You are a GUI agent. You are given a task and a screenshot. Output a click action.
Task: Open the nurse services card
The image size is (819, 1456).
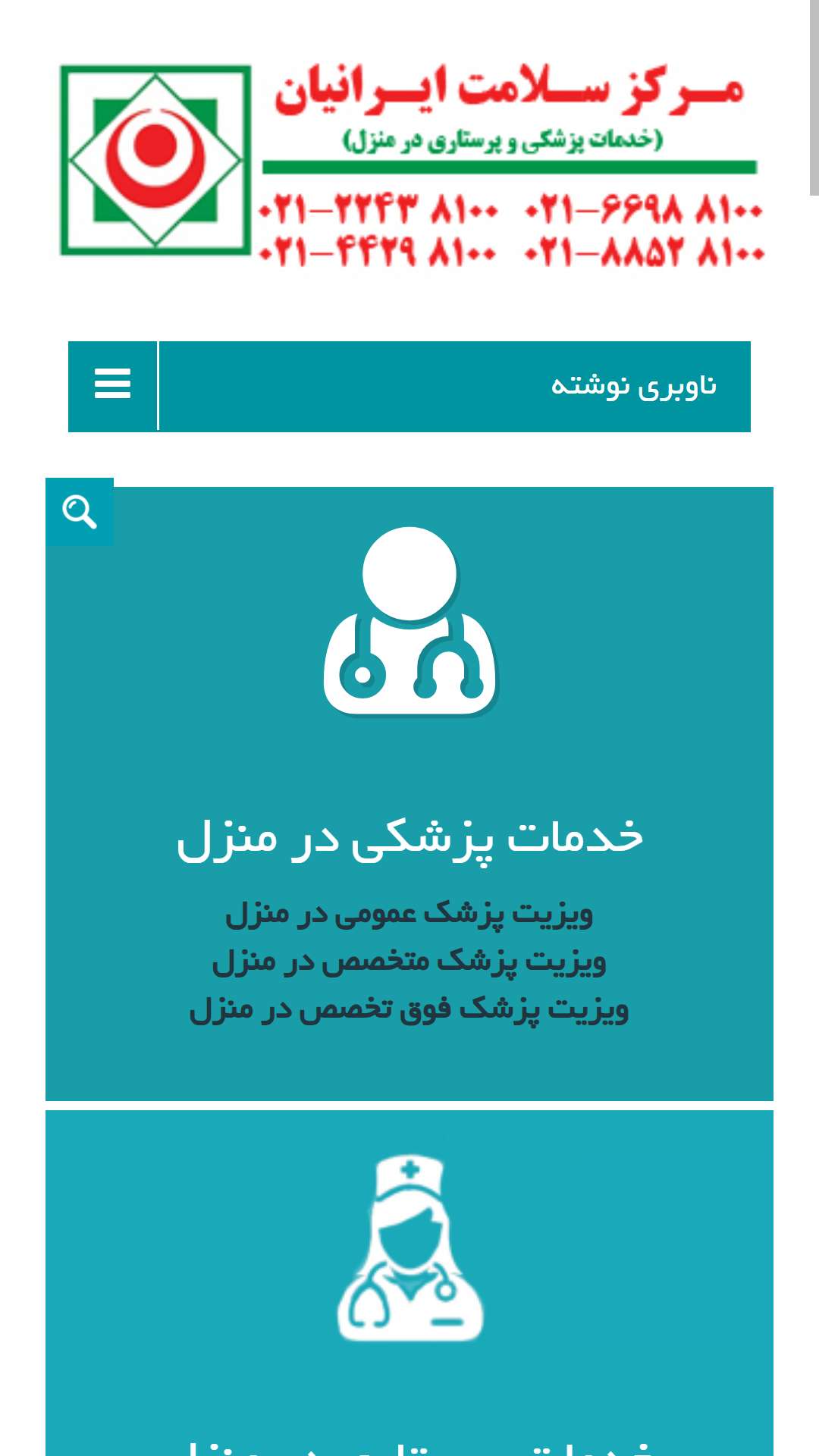click(x=409, y=1283)
